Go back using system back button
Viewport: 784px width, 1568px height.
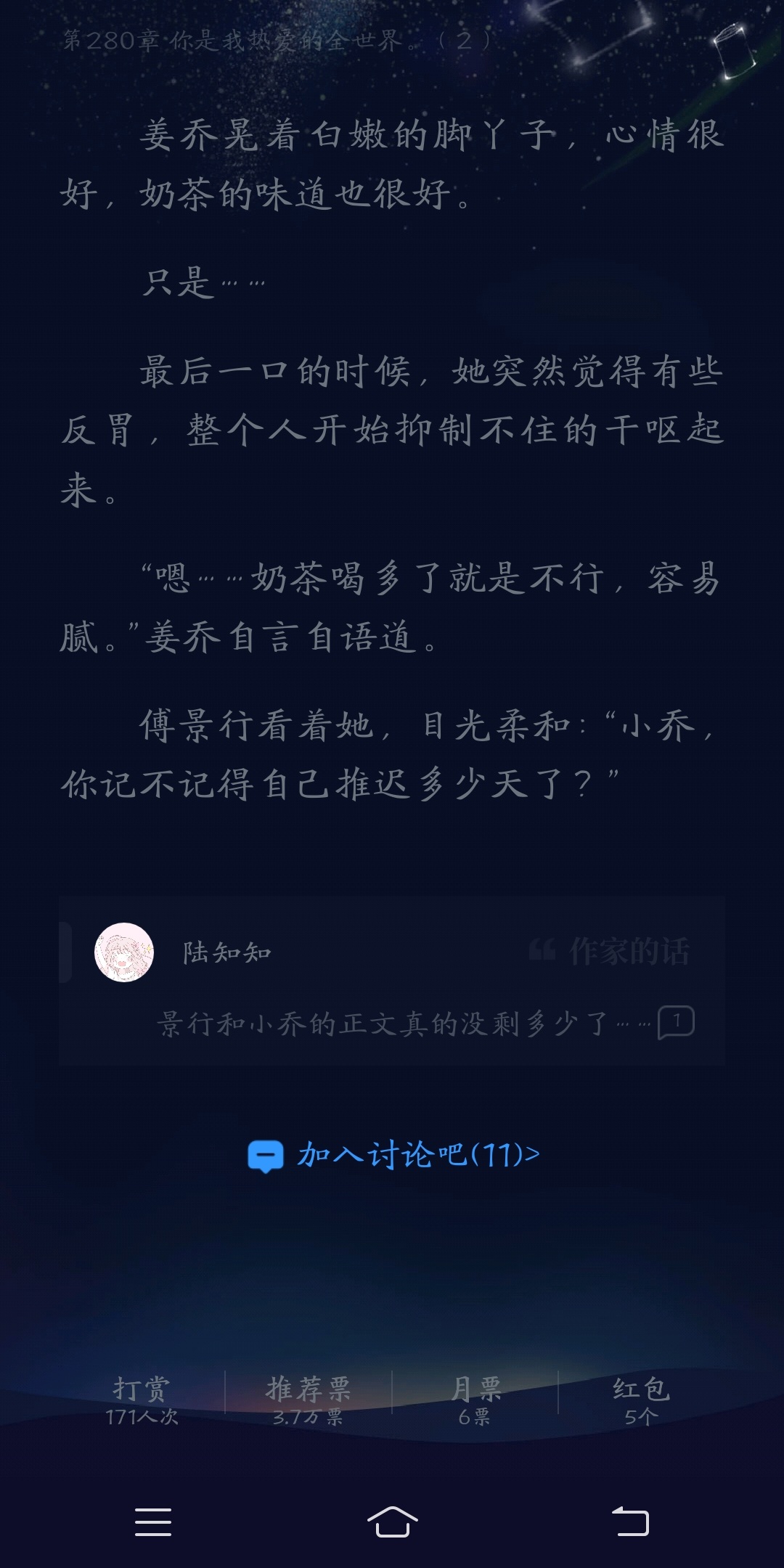(x=630, y=1522)
